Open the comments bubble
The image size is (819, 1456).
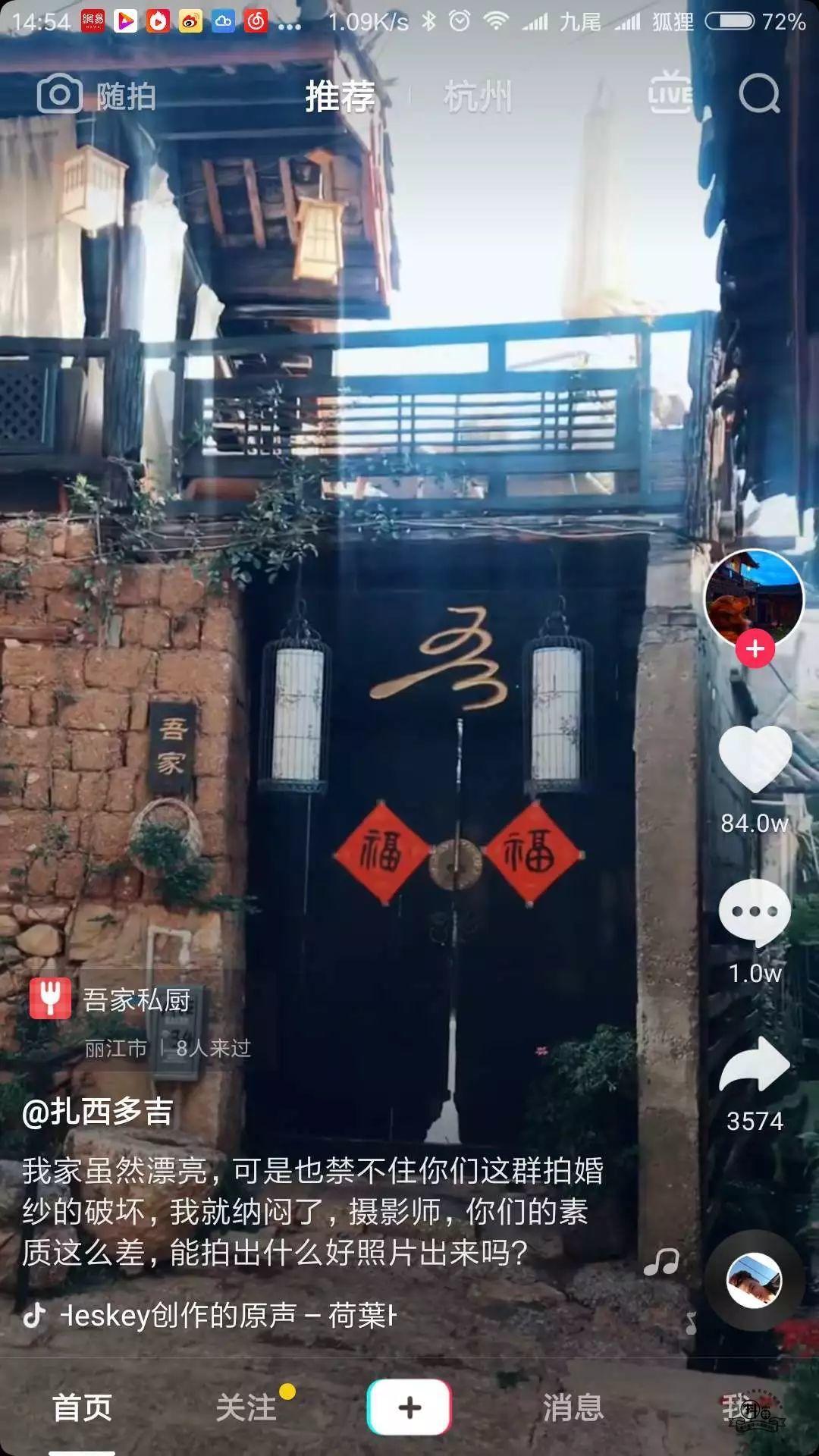(x=755, y=912)
